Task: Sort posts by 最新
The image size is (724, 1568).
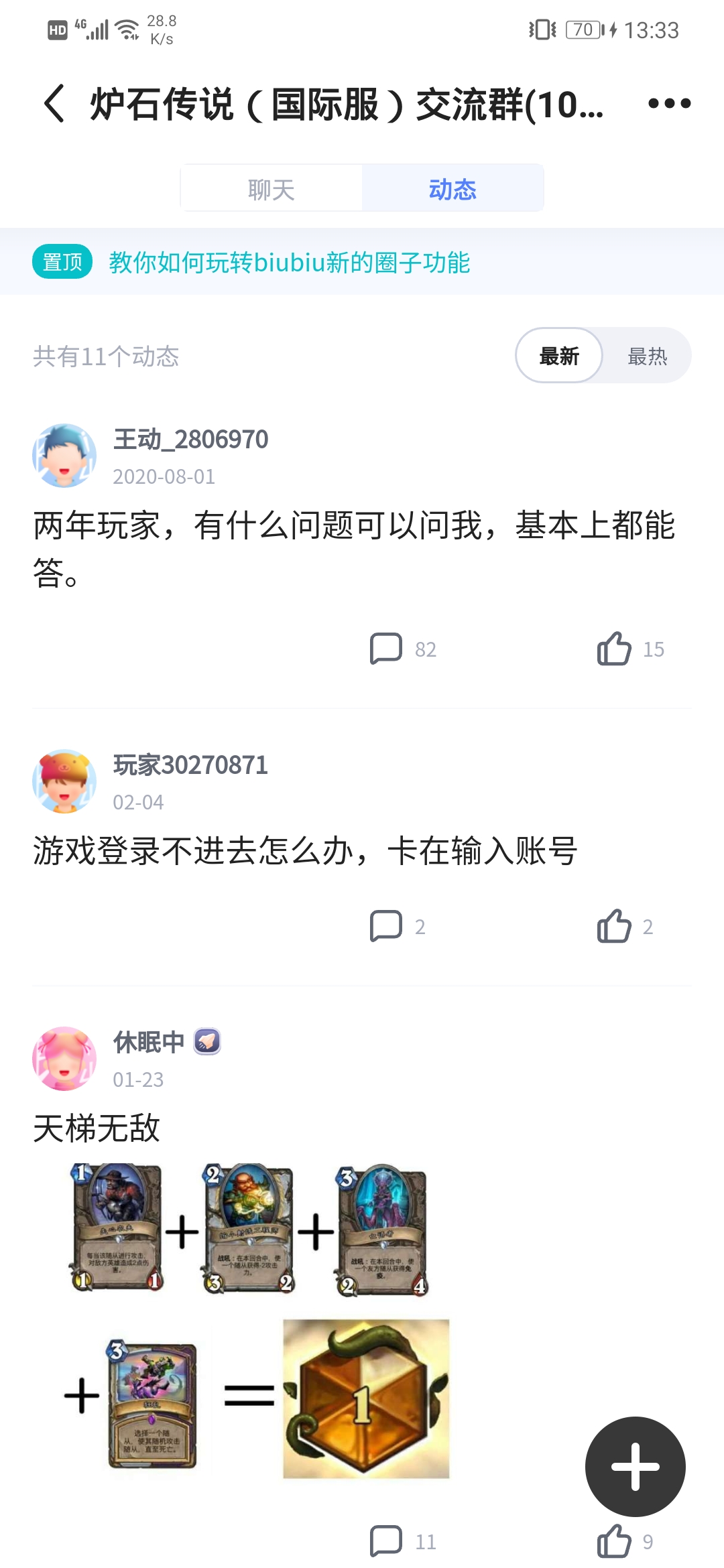Action: [559, 356]
